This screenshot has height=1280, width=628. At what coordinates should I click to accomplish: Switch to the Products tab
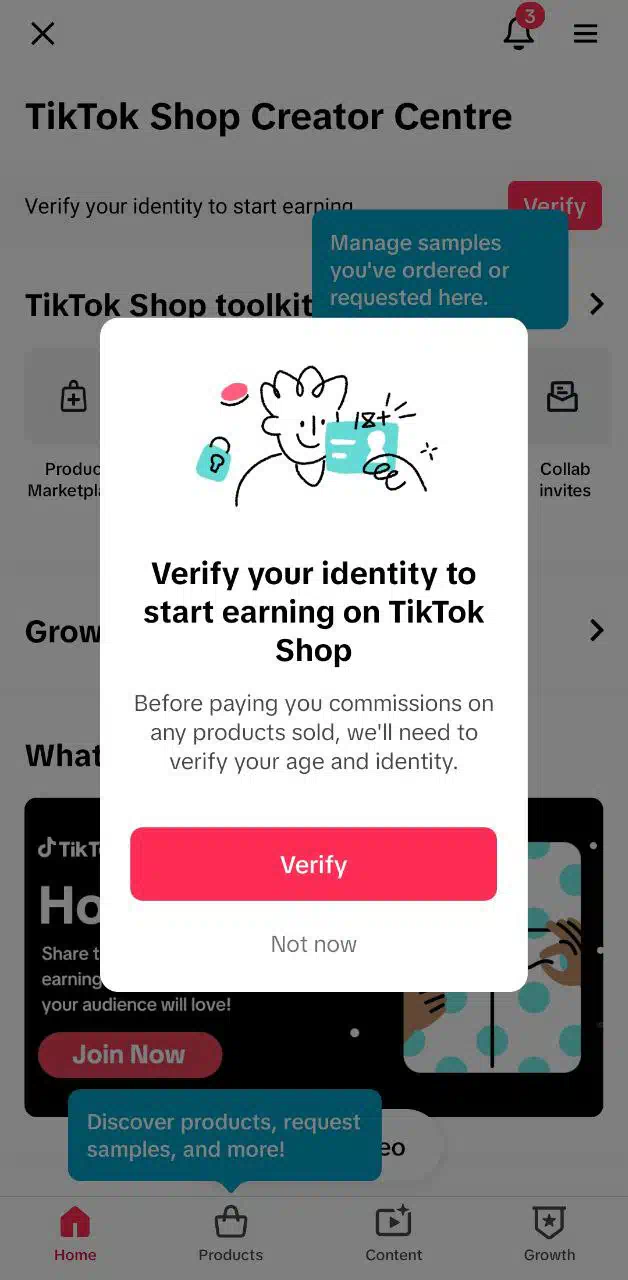tap(230, 1234)
